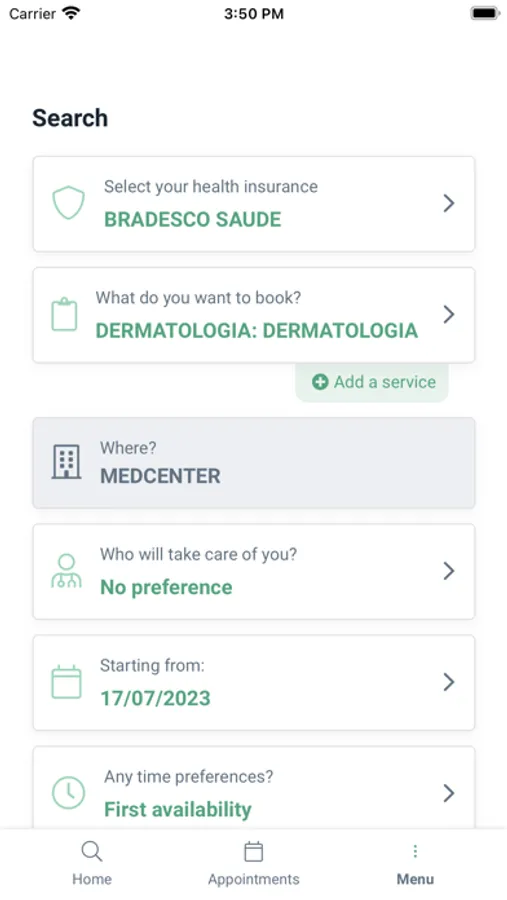This screenshot has height=900, width=507.
Task: Open the time preferences row
Action: pyautogui.click(x=254, y=788)
